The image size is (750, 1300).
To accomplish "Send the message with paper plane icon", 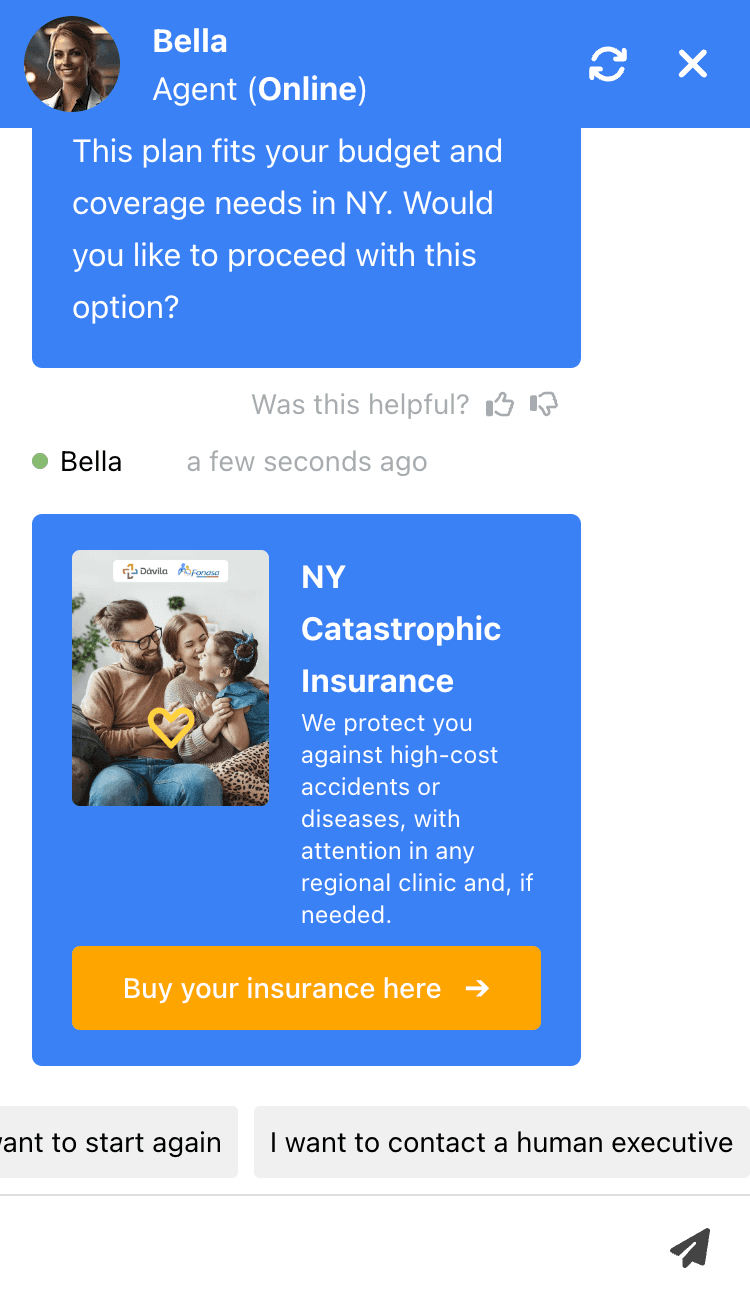I will 690,1248.
